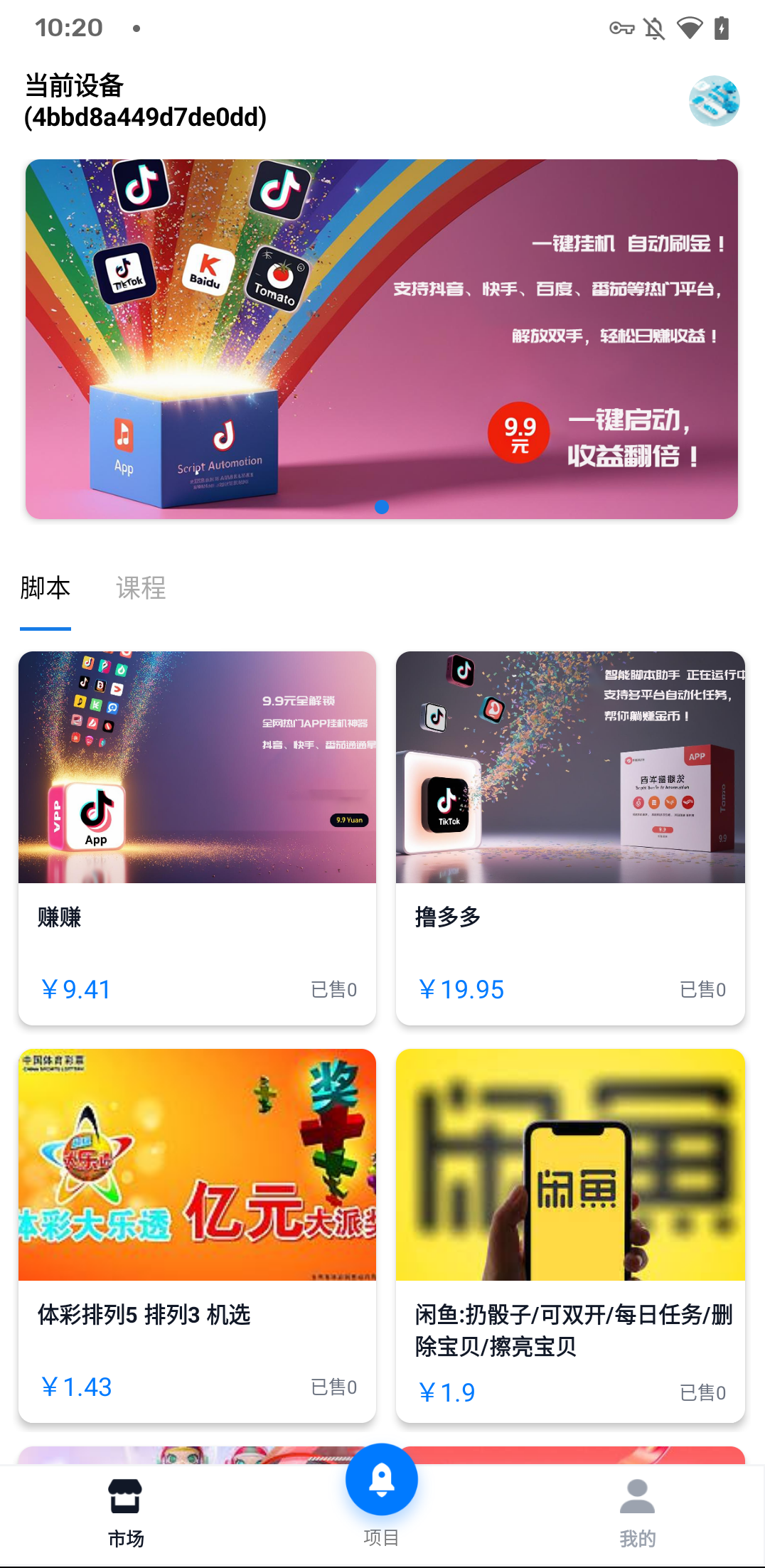This screenshot has height=1568, width=765.
Task: Switch to the 课程 tab
Action: point(141,588)
